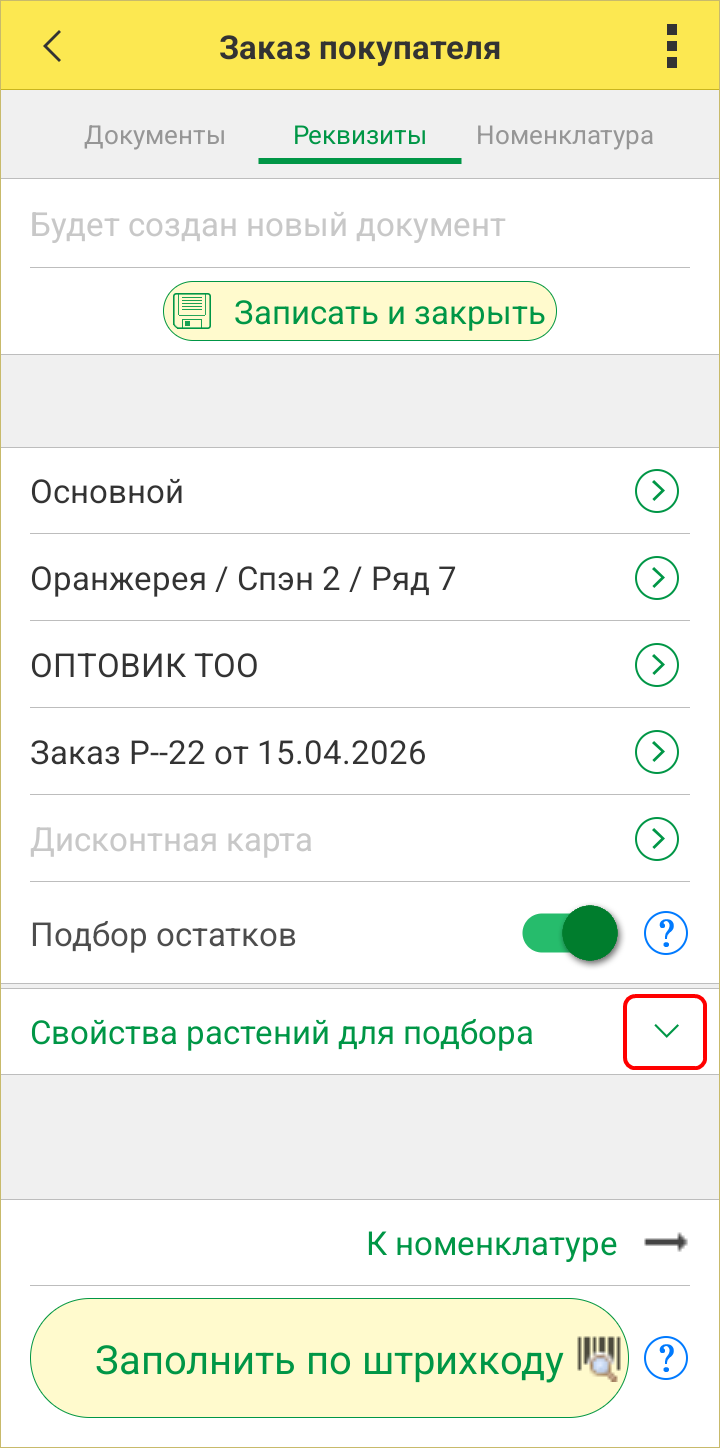The image size is (720, 1448).
Task: Open Заказ Р--22 от 15.04.2026 row
Action: (x=657, y=751)
